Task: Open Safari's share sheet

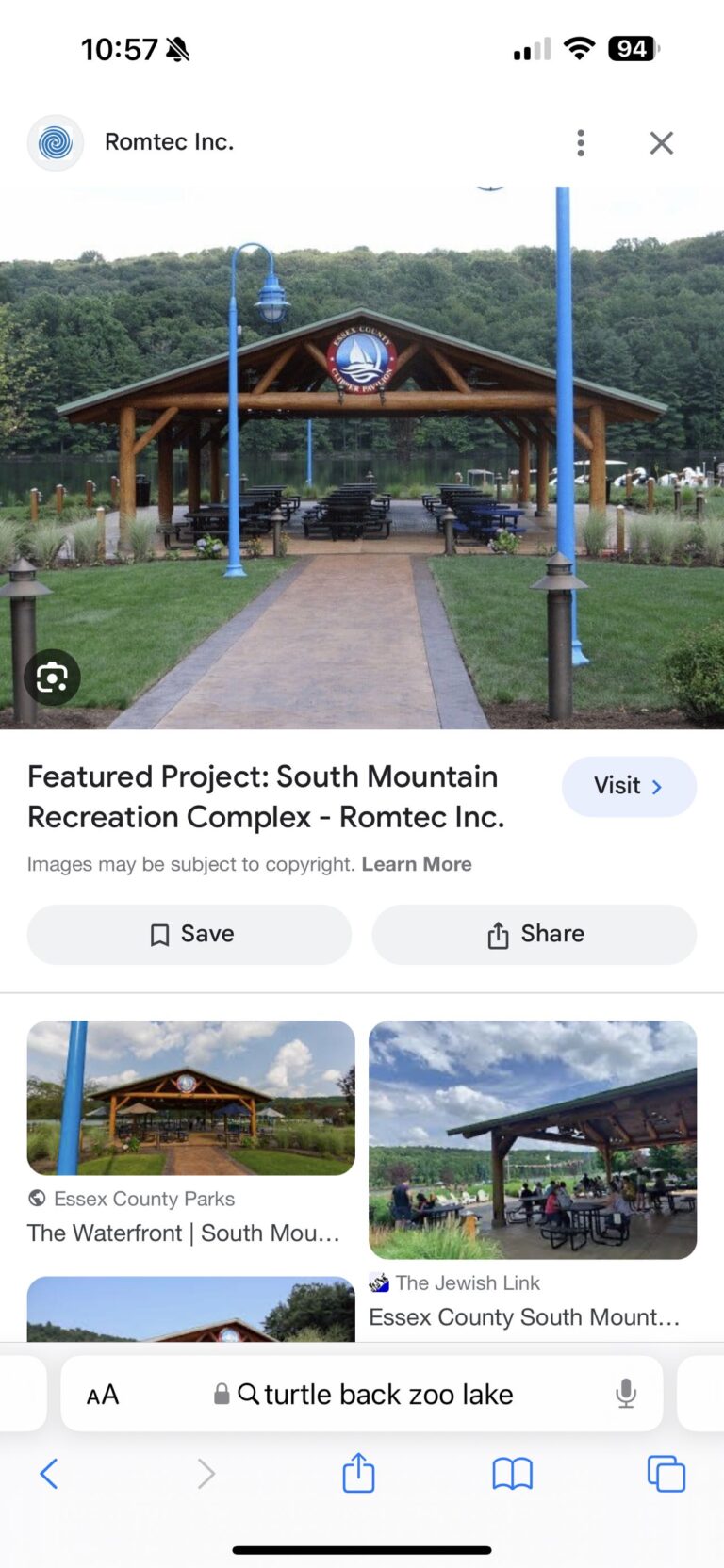Action: coord(358,1472)
